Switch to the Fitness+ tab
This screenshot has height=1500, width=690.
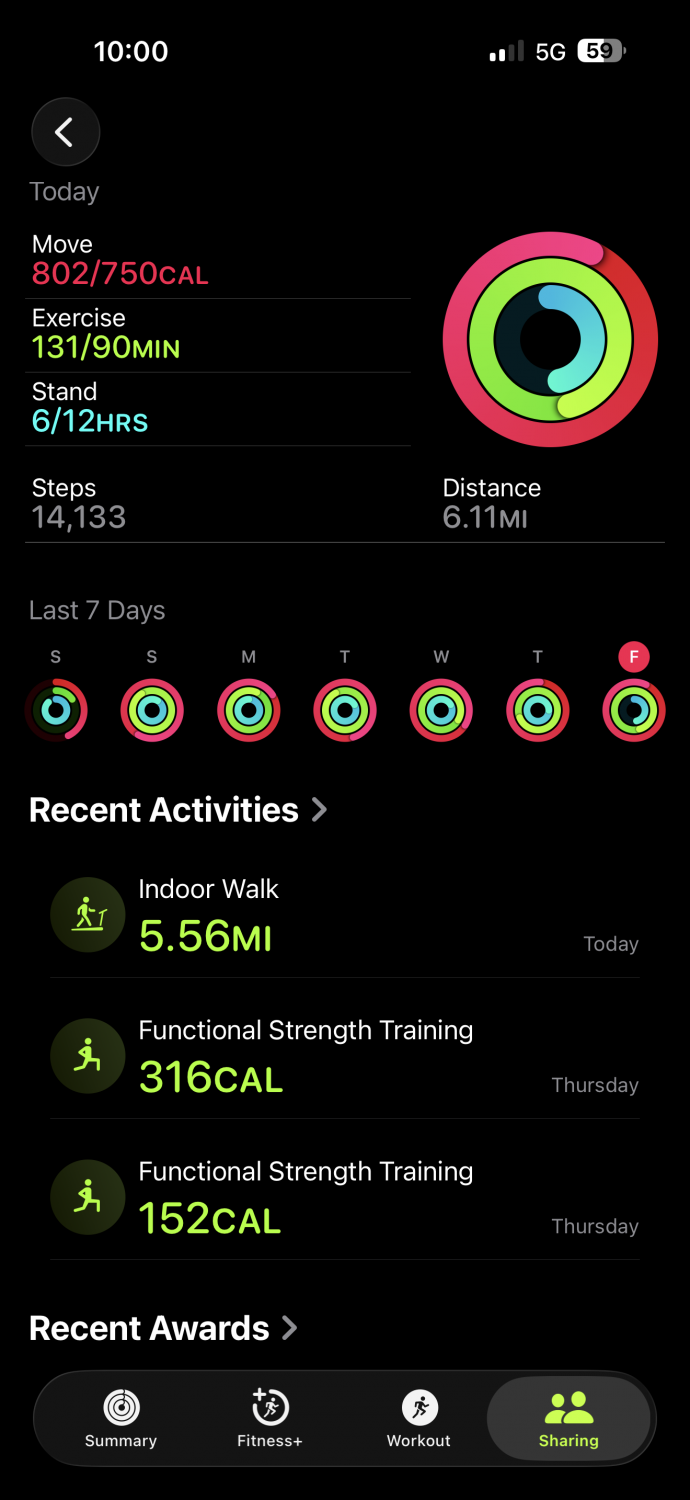(269, 1419)
